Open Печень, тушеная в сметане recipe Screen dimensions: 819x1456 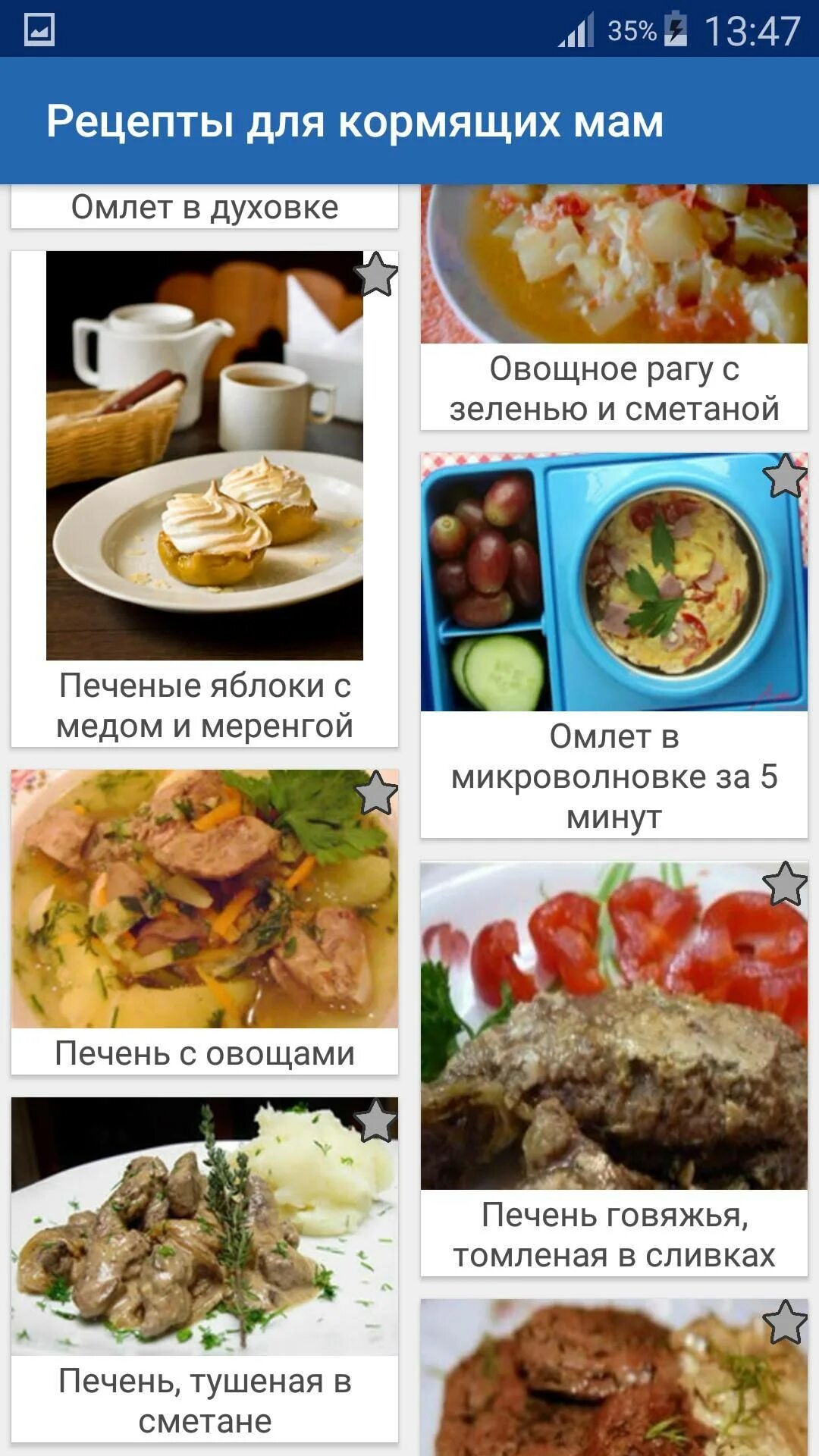coord(205,1269)
